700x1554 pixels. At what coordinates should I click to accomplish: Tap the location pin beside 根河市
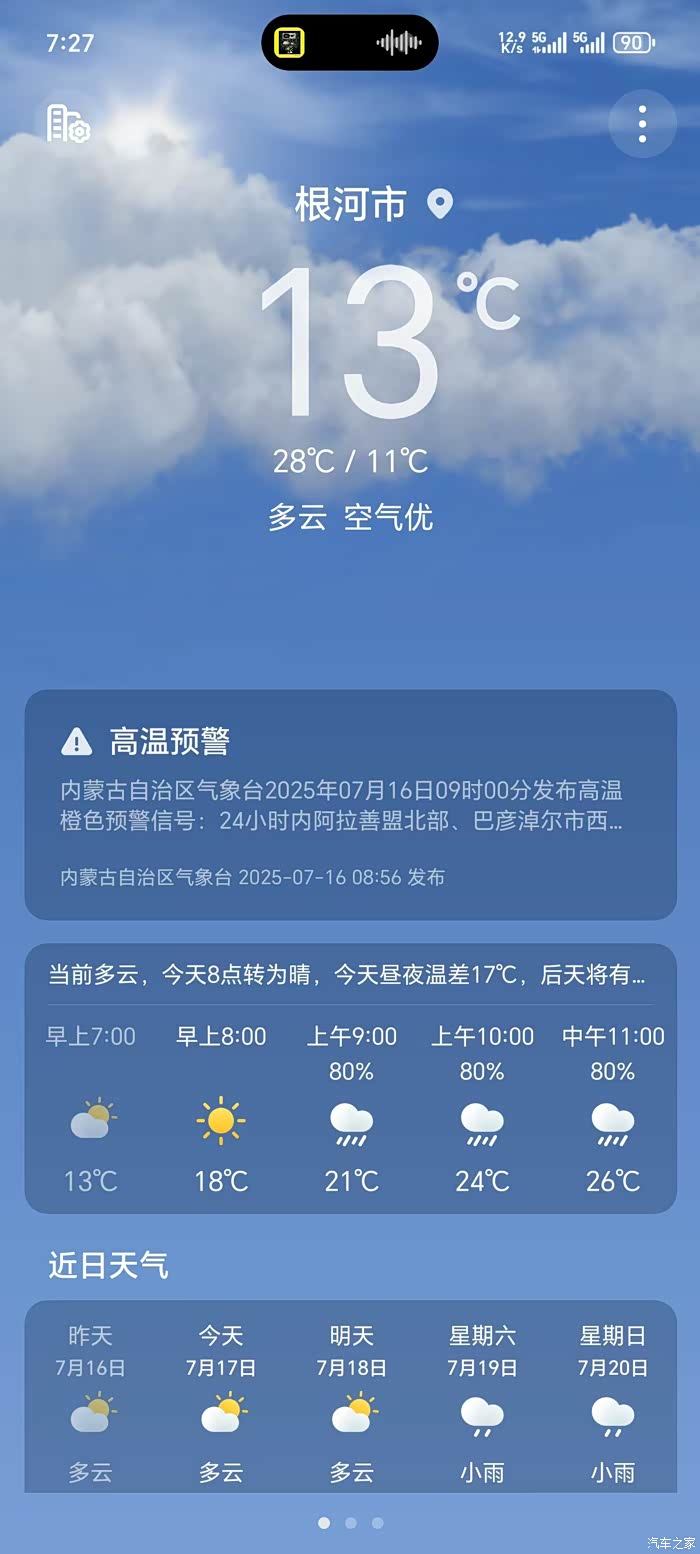point(440,205)
